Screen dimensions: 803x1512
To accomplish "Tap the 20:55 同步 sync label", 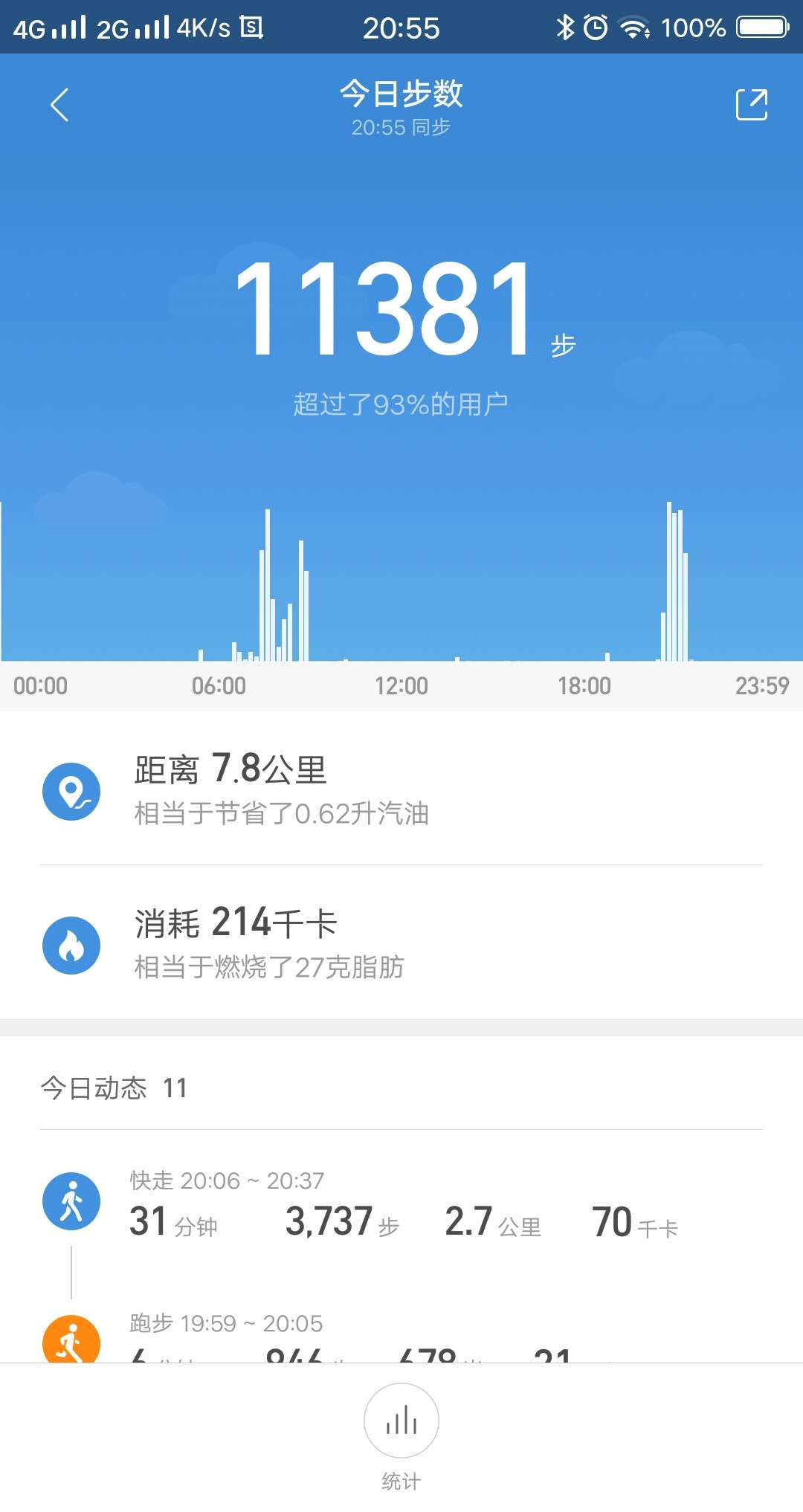I will click(401, 128).
